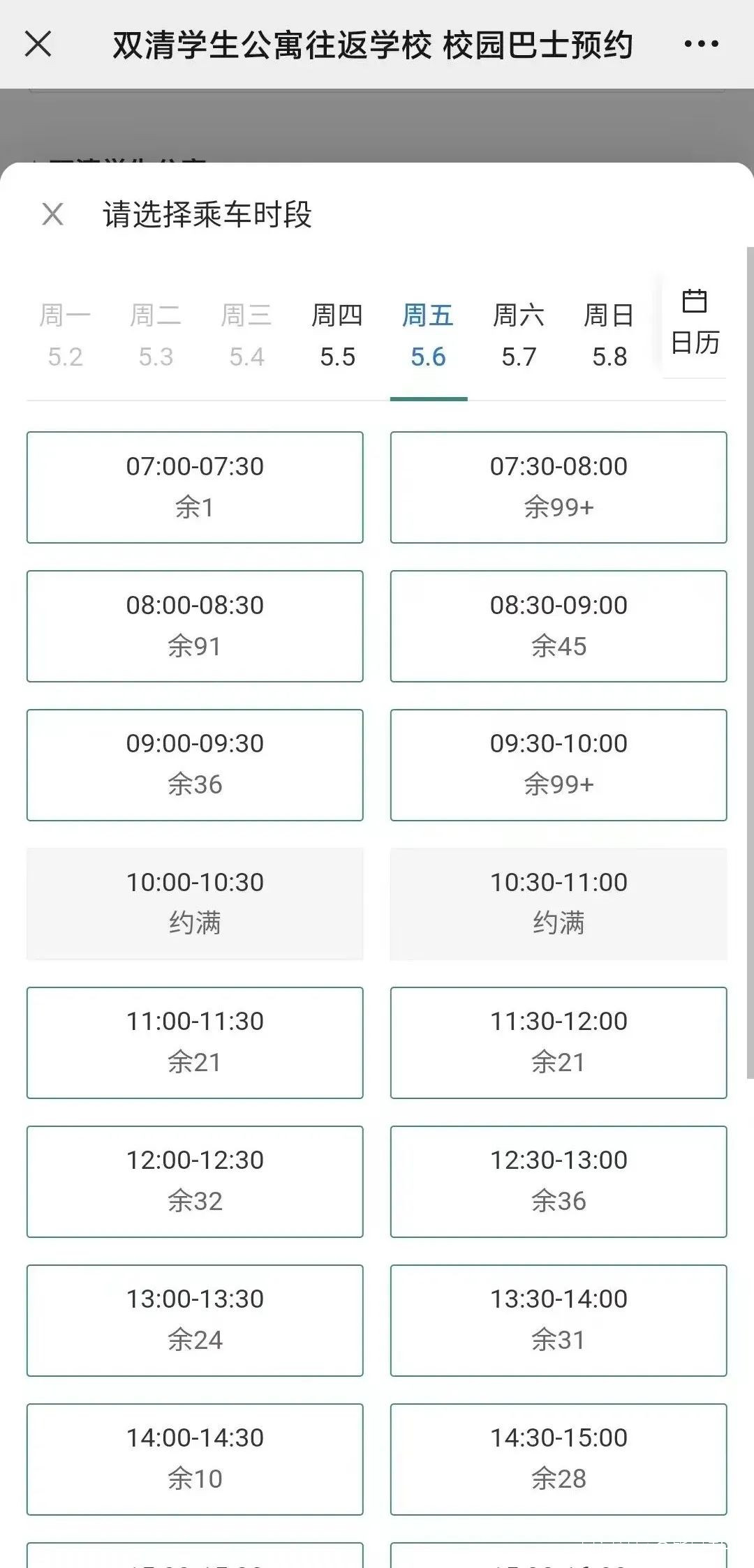This screenshot has width=754, height=1568.
Task: Select the 08:30-09:00 time slot
Action: coord(559,626)
